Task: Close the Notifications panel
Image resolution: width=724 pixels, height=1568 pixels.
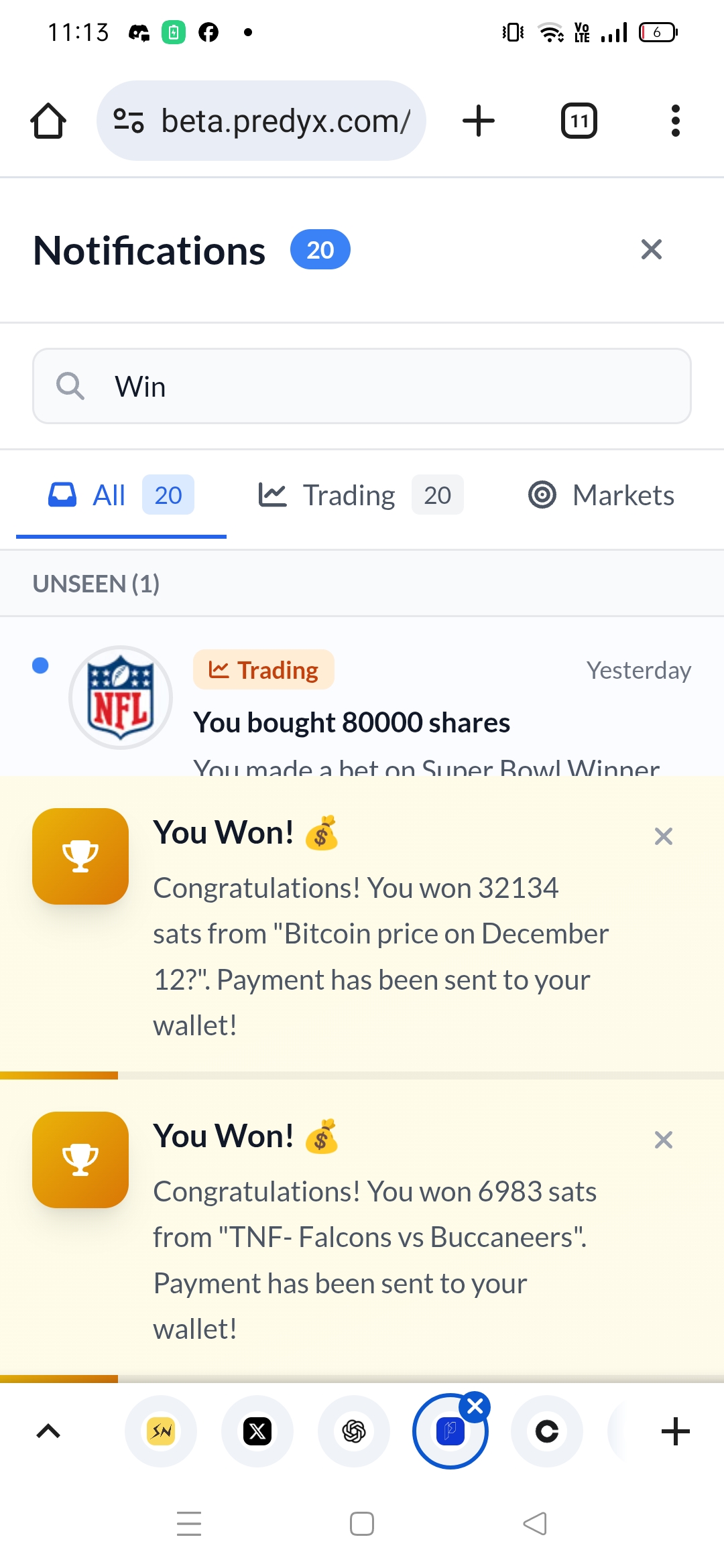Action: tap(651, 249)
